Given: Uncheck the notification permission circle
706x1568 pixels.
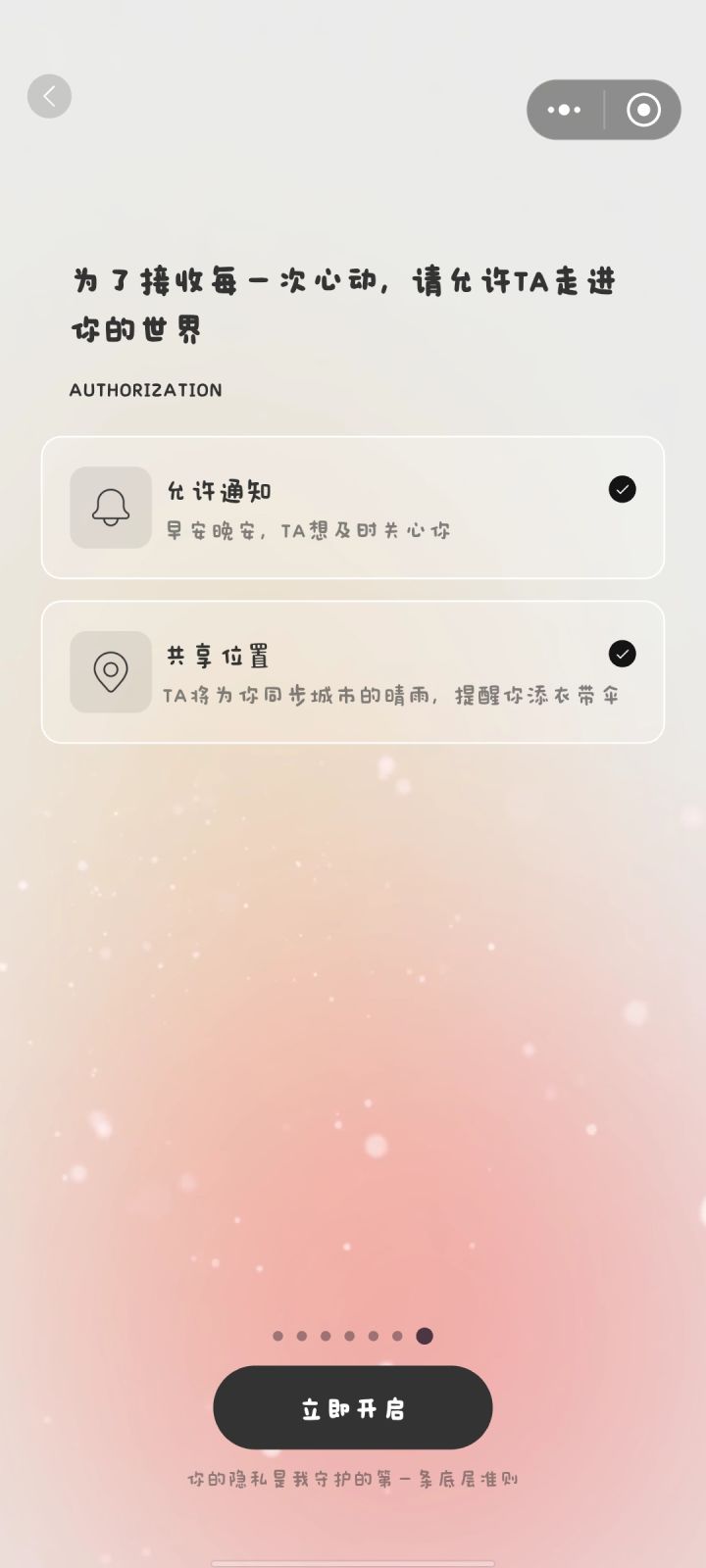Looking at the screenshot, I should [622, 489].
